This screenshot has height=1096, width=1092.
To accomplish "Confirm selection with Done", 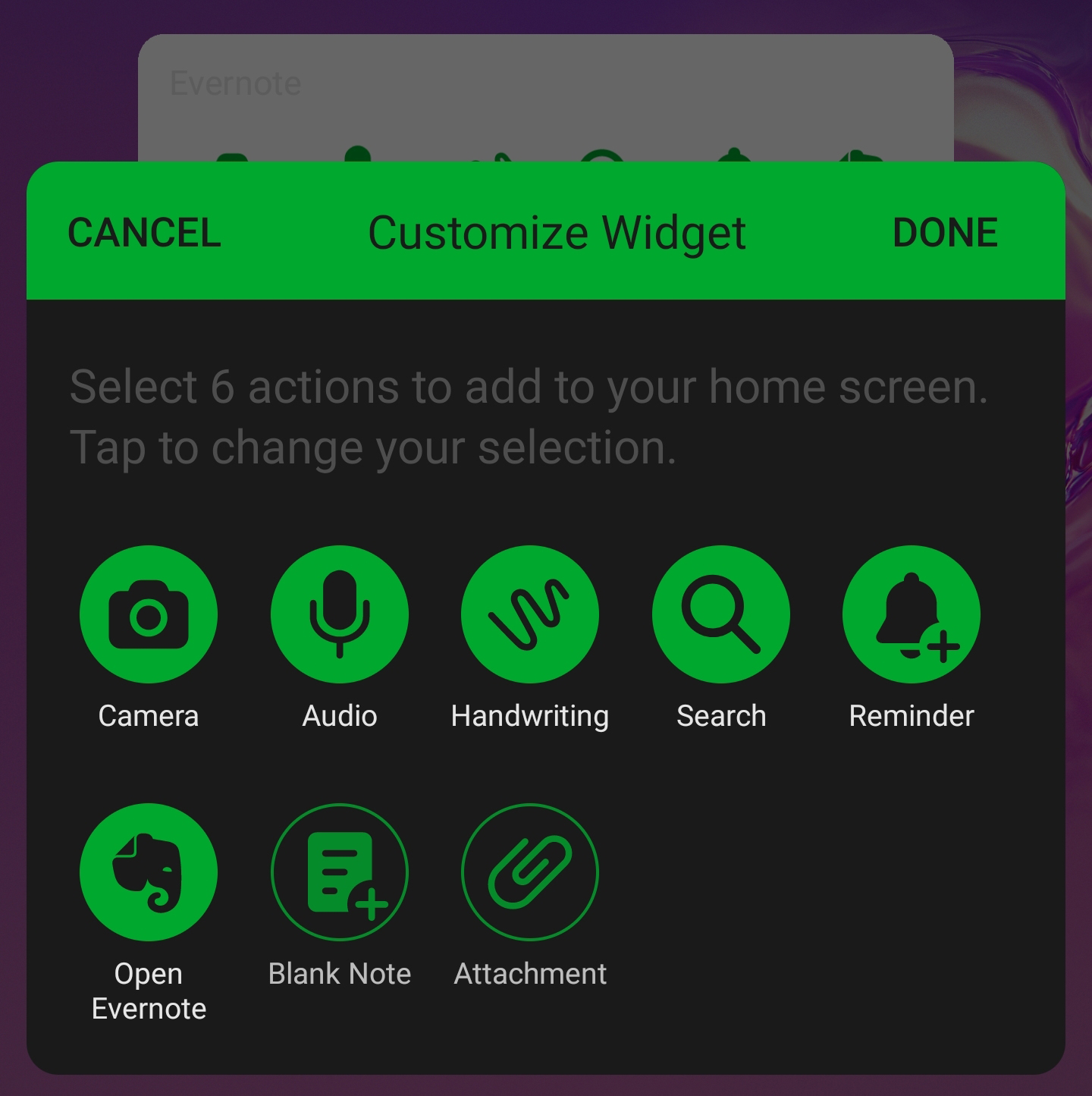I will (945, 232).
